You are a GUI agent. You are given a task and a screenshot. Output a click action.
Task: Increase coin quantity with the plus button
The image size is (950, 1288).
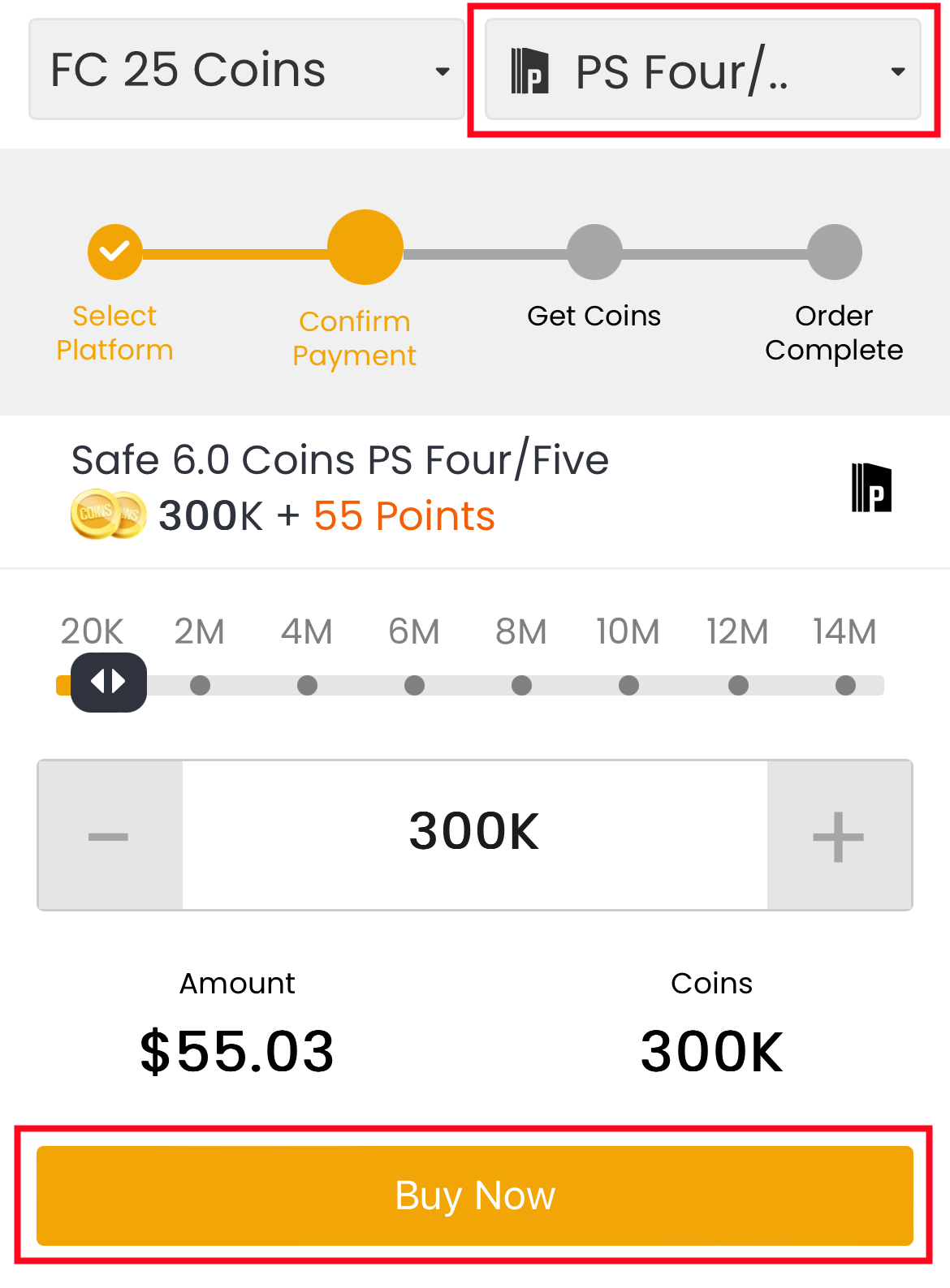pyautogui.click(x=839, y=836)
